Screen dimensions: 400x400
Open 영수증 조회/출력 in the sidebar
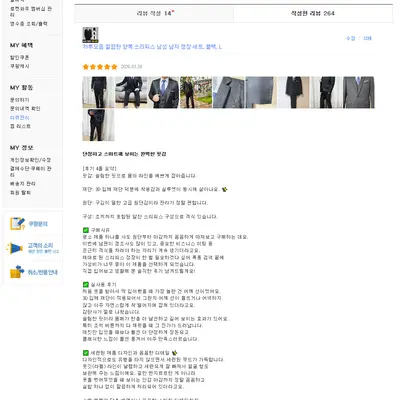click(x=29, y=24)
